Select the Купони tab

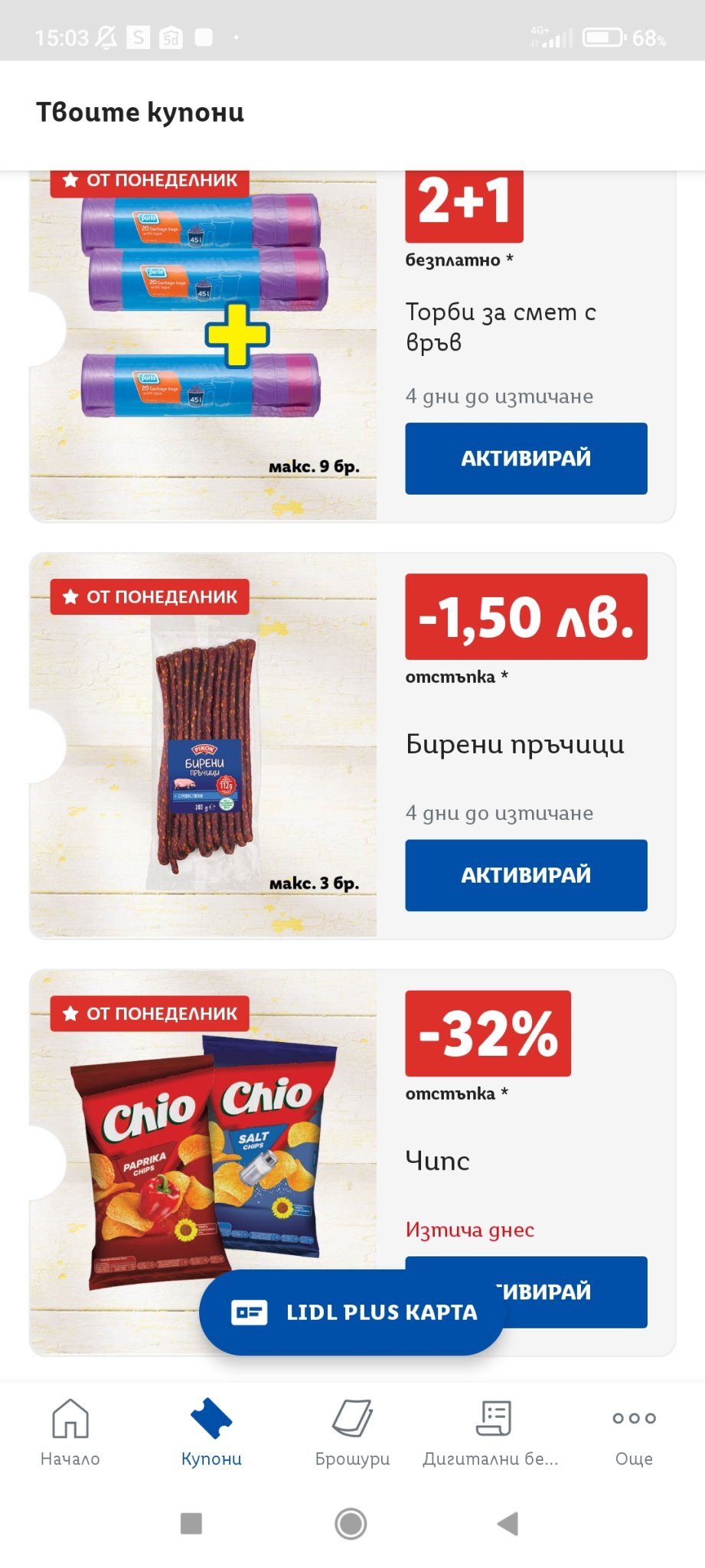(x=211, y=1432)
